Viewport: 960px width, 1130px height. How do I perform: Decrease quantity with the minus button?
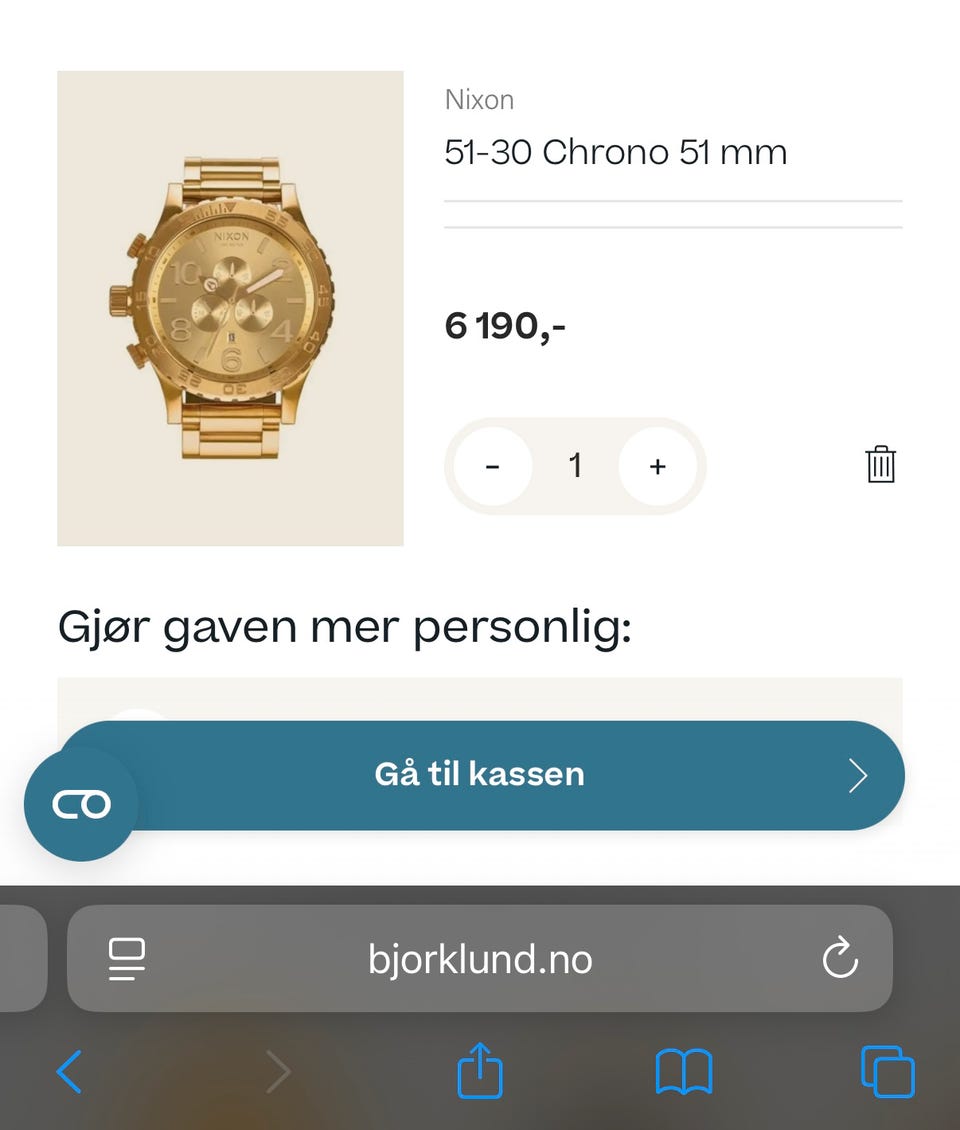point(492,466)
